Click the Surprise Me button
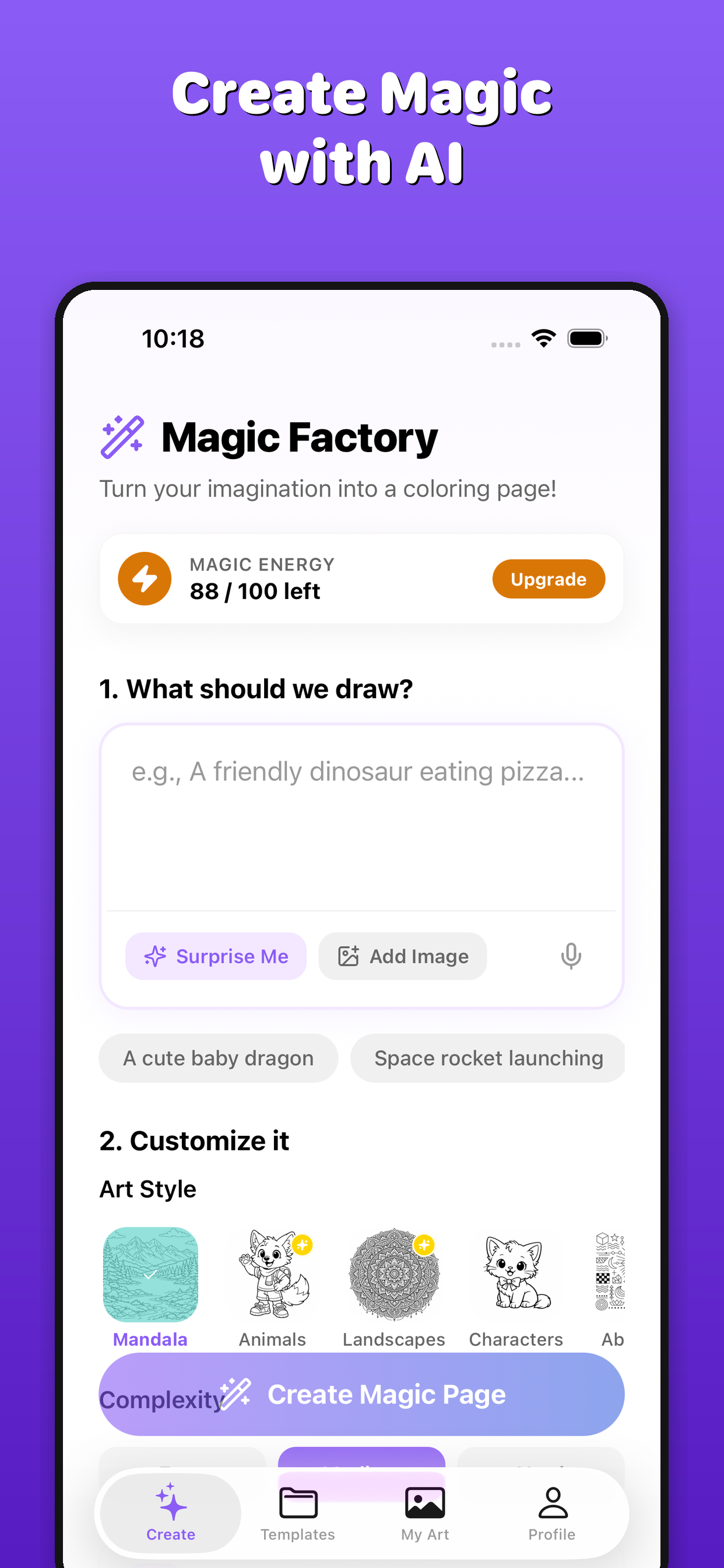724x1568 pixels. click(216, 956)
